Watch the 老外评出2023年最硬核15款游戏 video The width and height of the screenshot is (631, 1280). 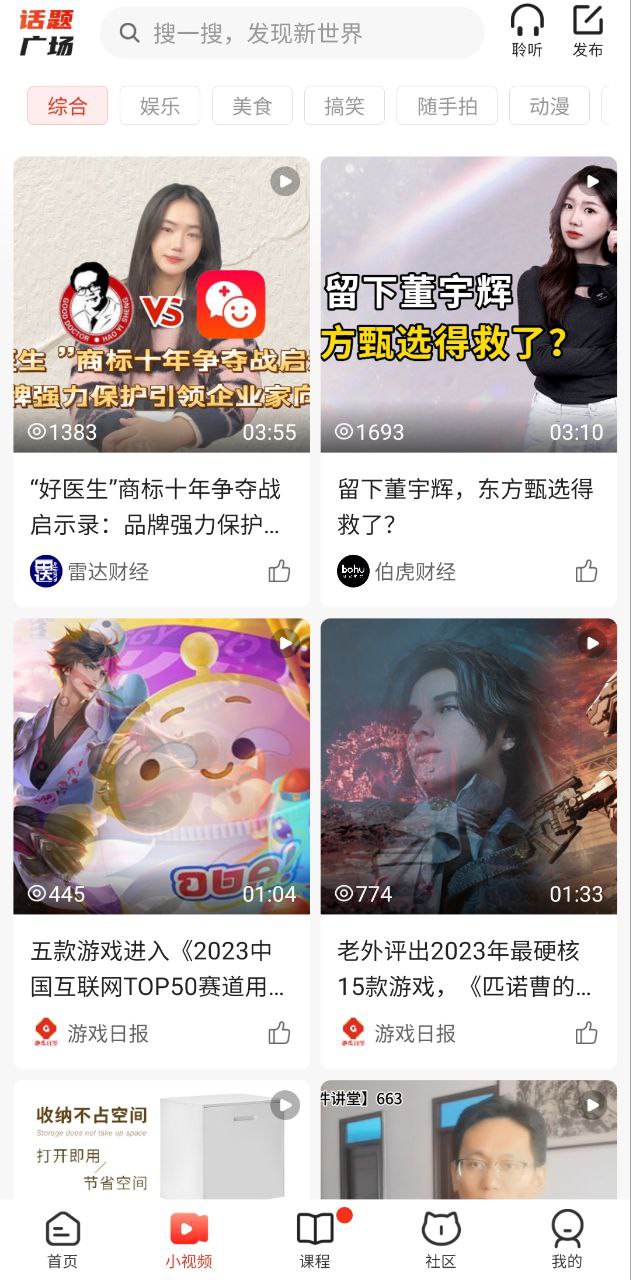(x=468, y=766)
